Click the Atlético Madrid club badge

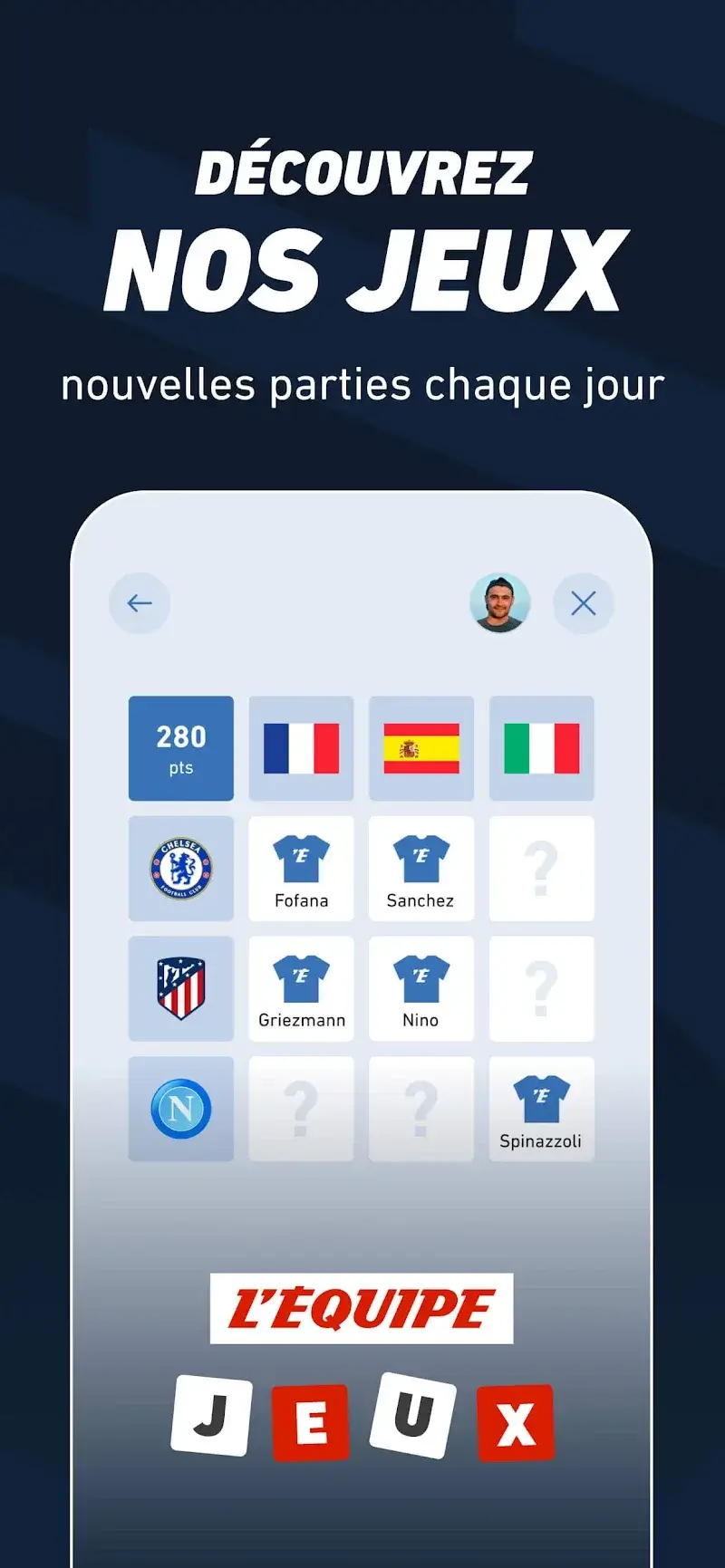tap(180, 988)
